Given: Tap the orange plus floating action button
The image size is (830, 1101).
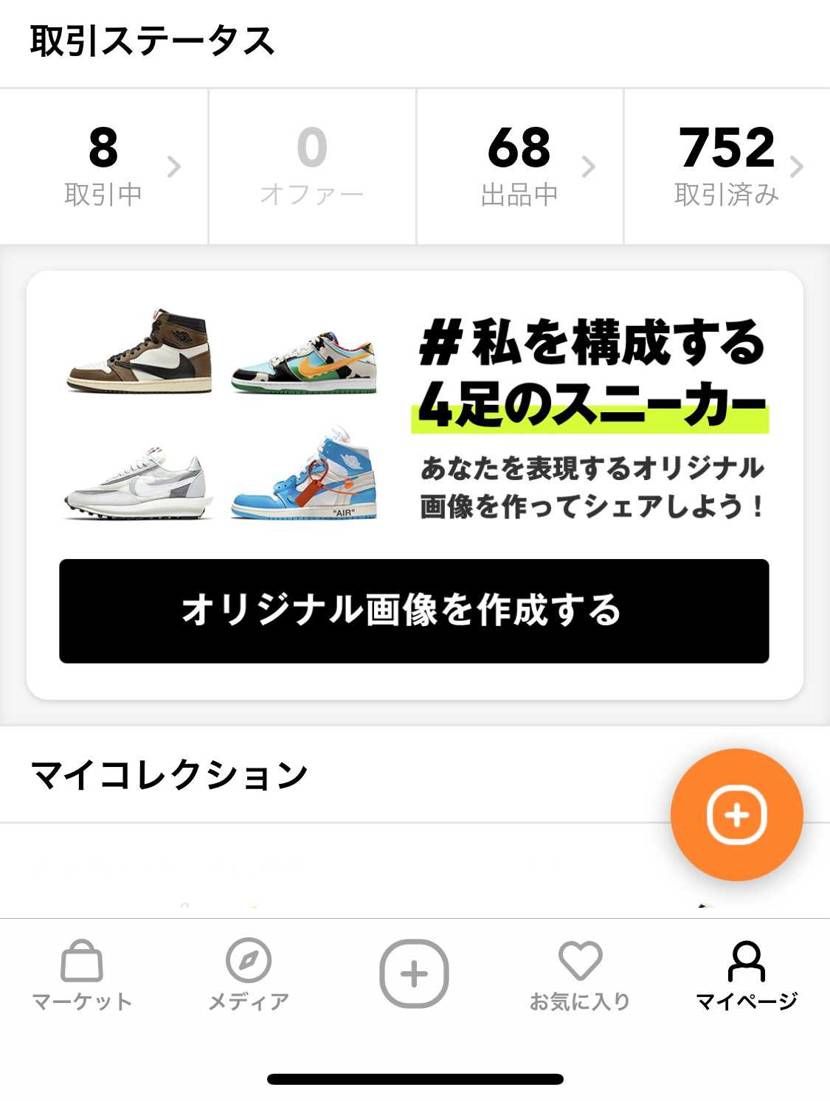Looking at the screenshot, I should tap(737, 816).
